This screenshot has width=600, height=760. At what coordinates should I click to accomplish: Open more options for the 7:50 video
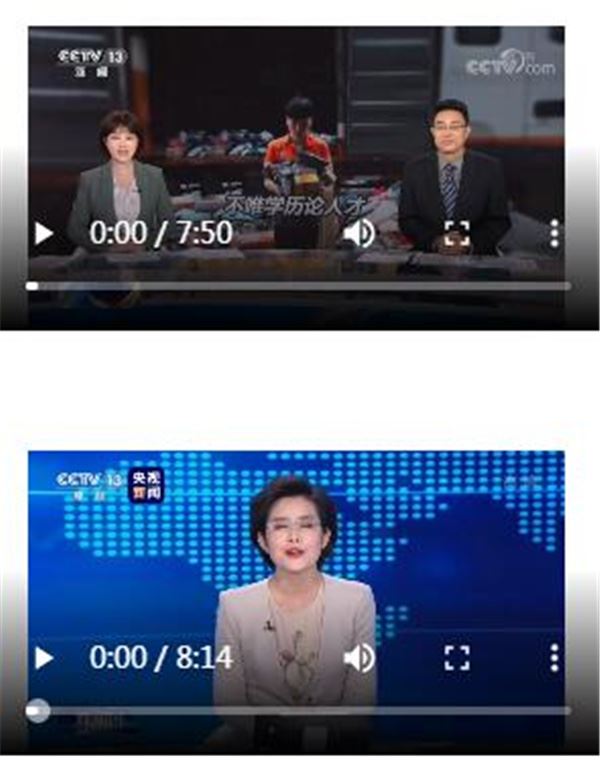(554, 234)
